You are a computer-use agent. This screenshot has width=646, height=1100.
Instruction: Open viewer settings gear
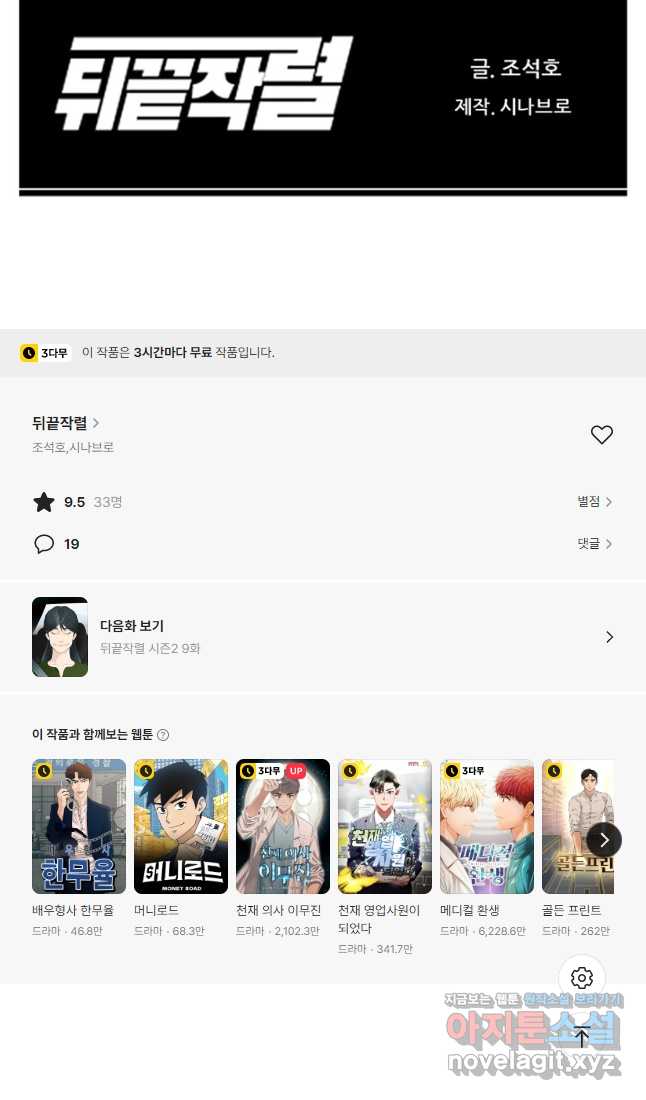[x=582, y=978]
